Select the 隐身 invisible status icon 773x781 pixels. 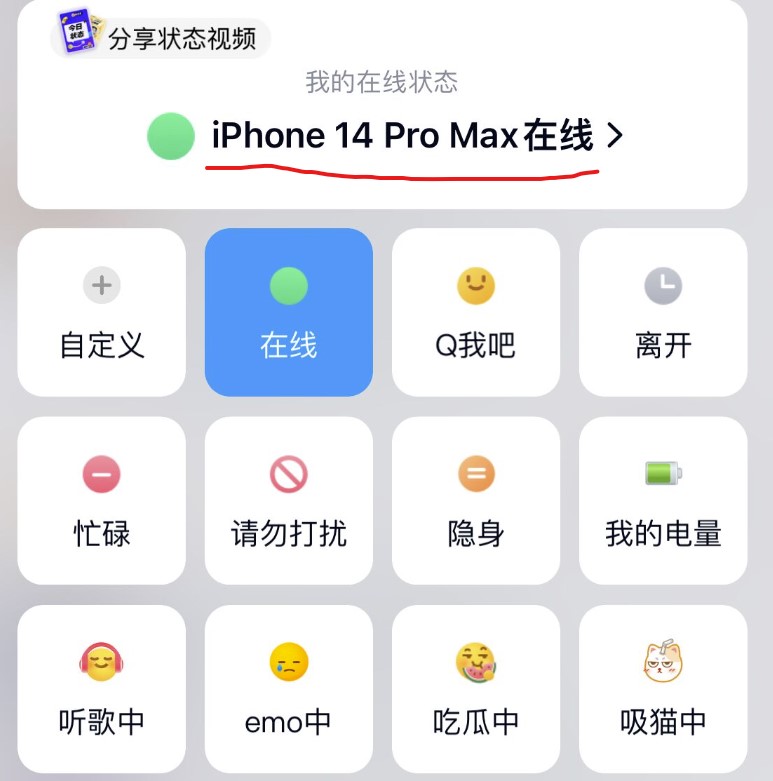(x=475, y=472)
